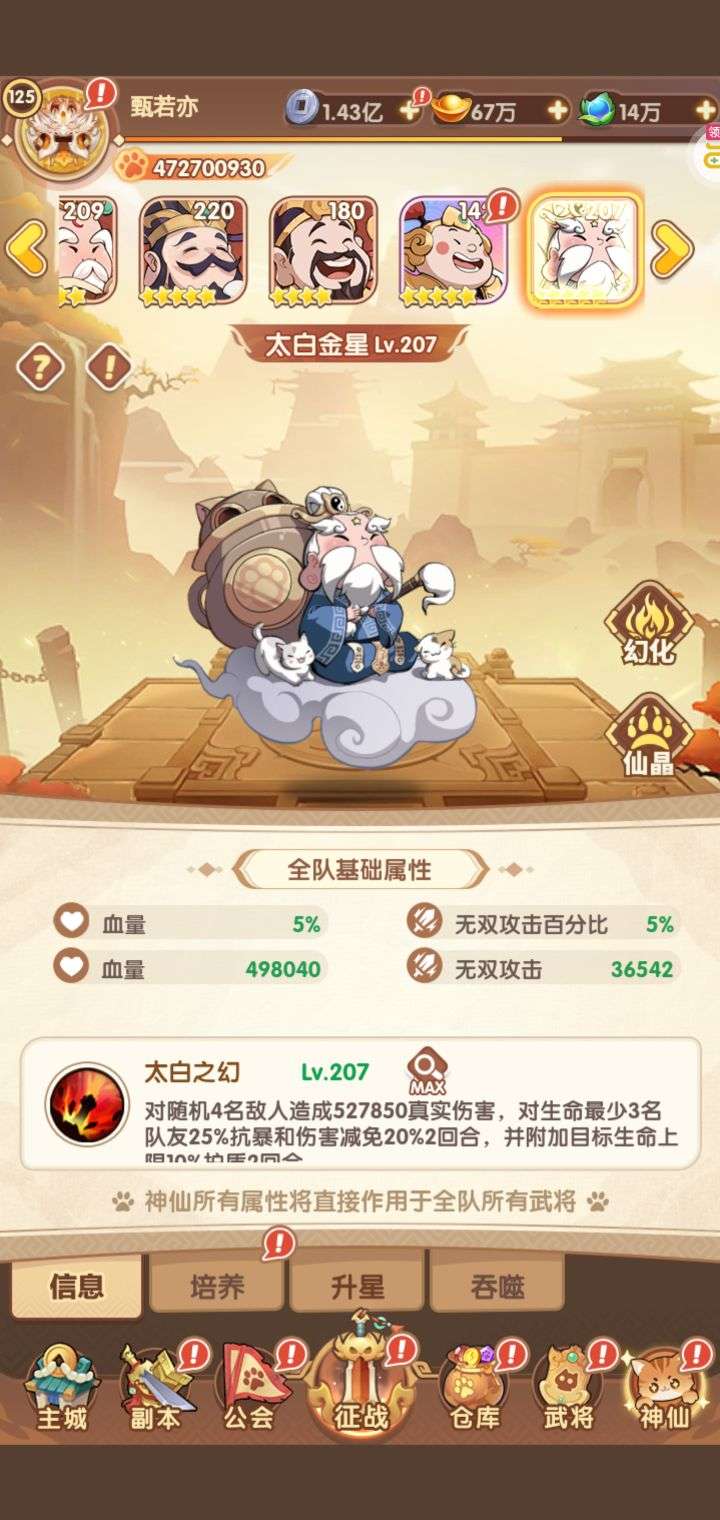The height and width of the screenshot is (1520, 720).
Task: Switch to the 培养 tab
Action: 217,1284
